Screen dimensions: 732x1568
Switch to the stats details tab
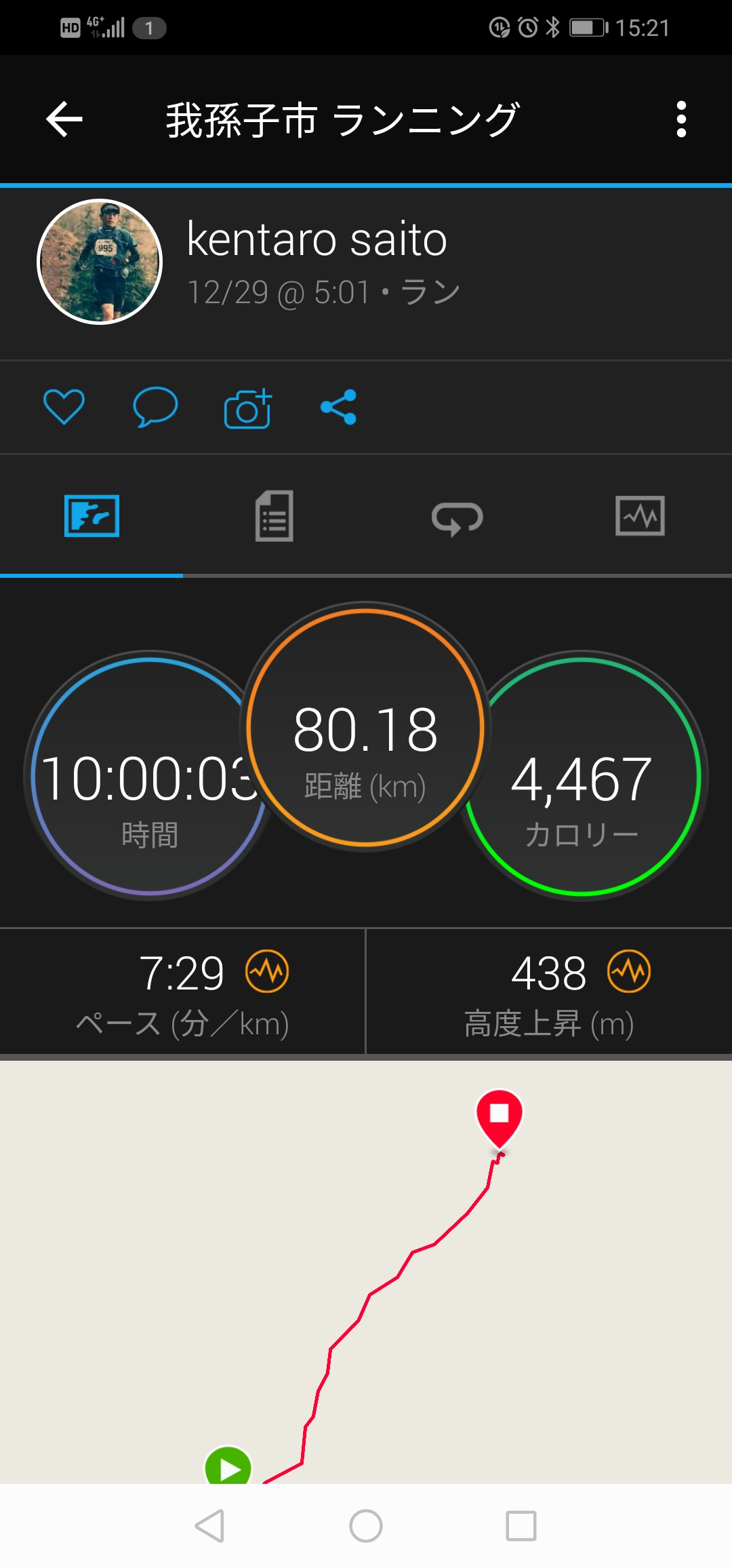274,516
